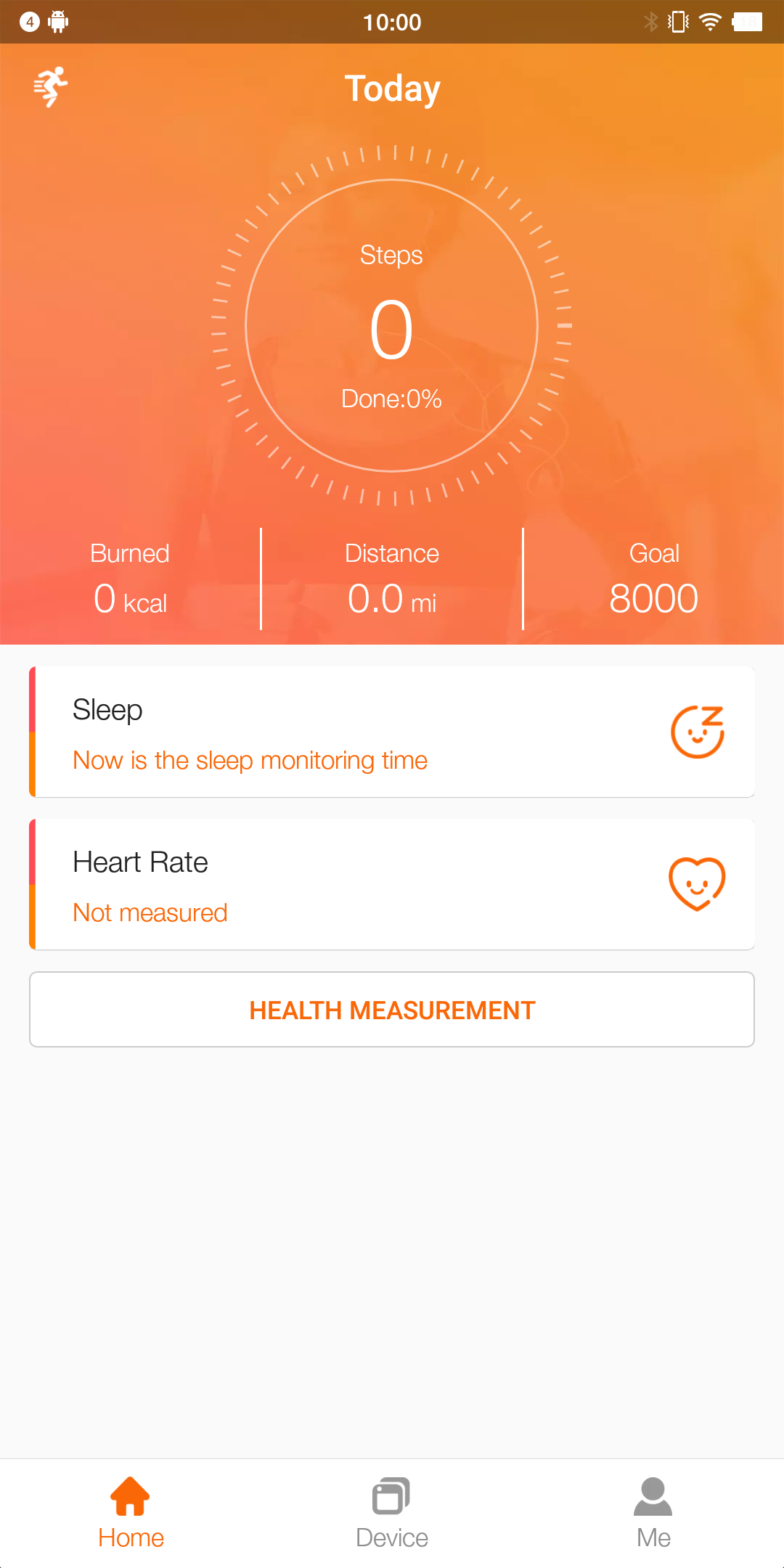Open the Heart Rate Not measured card
Screen dimensions: 784x1568
392,884
